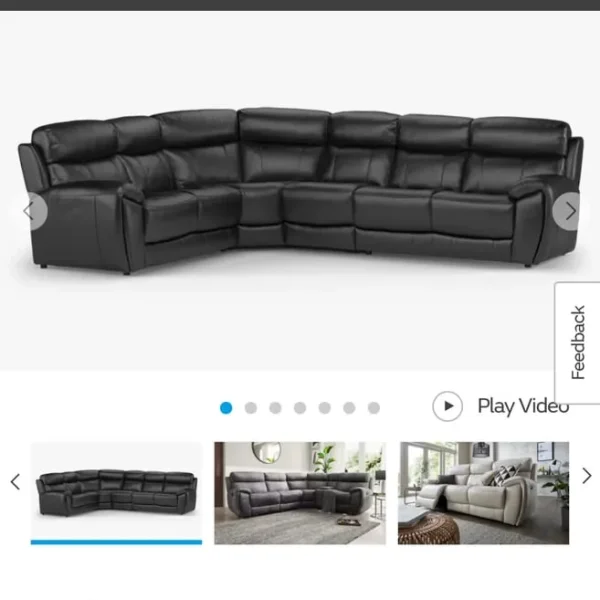This screenshot has height=600, width=600.
Task: Show the next sofa image
Action: [571, 211]
